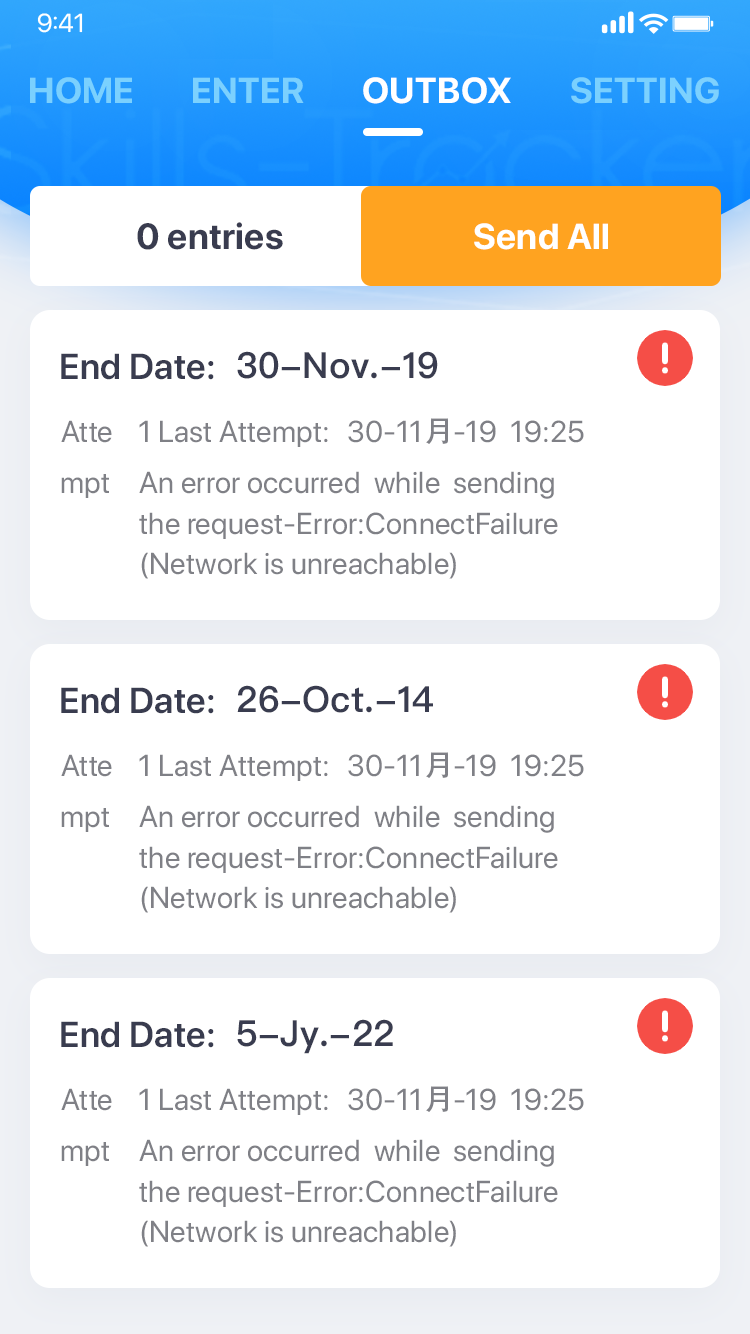
Task: Tap the error icon on 26-Oct.-14 entry
Action: point(665,692)
